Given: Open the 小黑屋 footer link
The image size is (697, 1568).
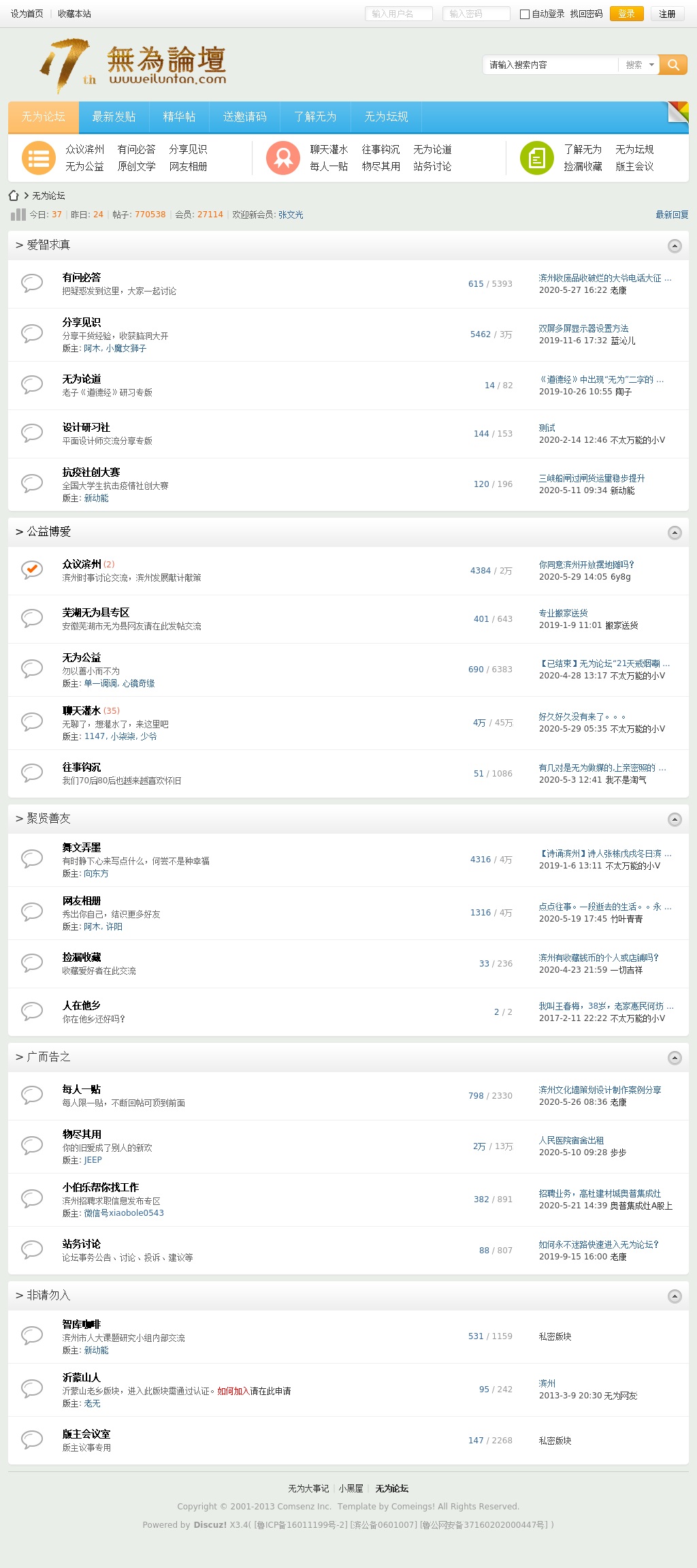Looking at the screenshot, I should [351, 1488].
